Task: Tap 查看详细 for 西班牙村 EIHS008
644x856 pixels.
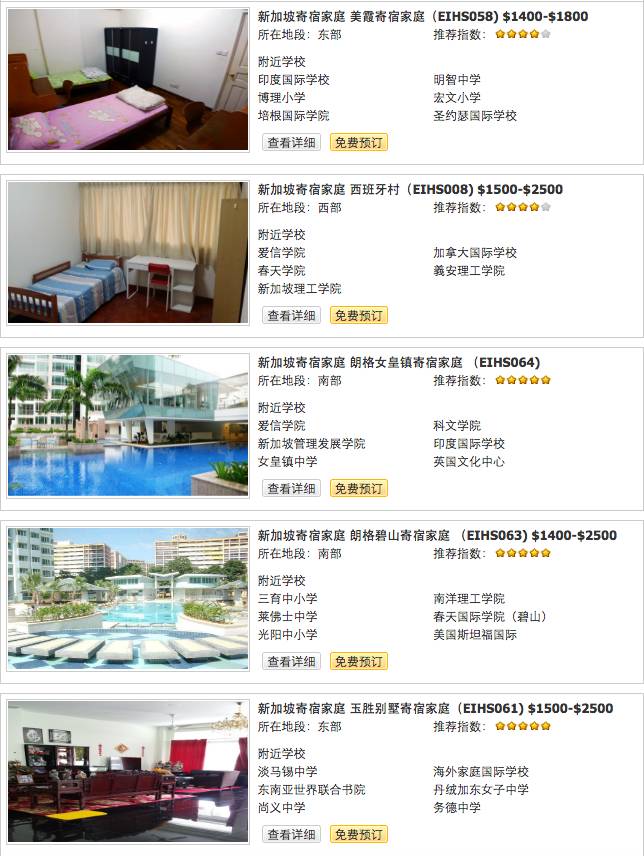Action: 292,316
